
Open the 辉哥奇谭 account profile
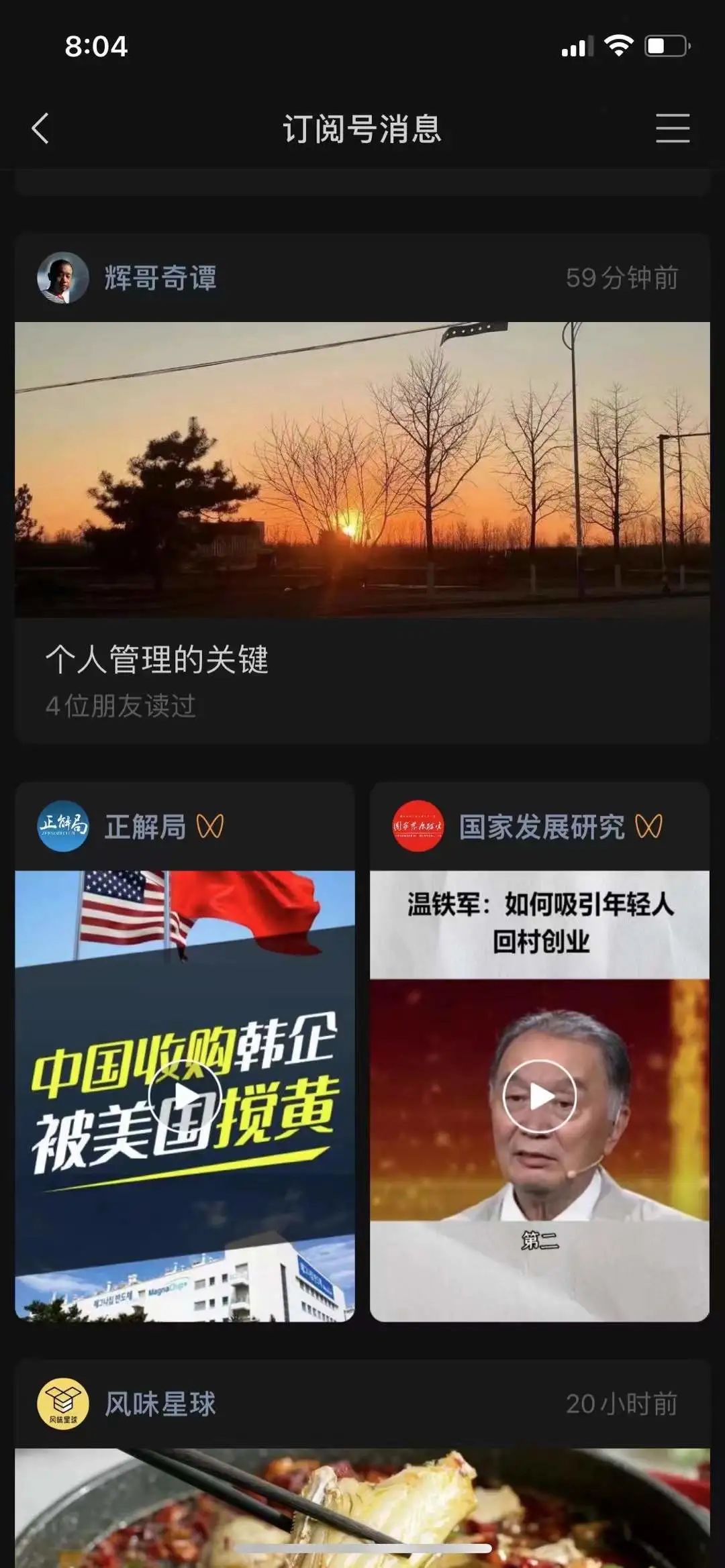pos(160,278)
